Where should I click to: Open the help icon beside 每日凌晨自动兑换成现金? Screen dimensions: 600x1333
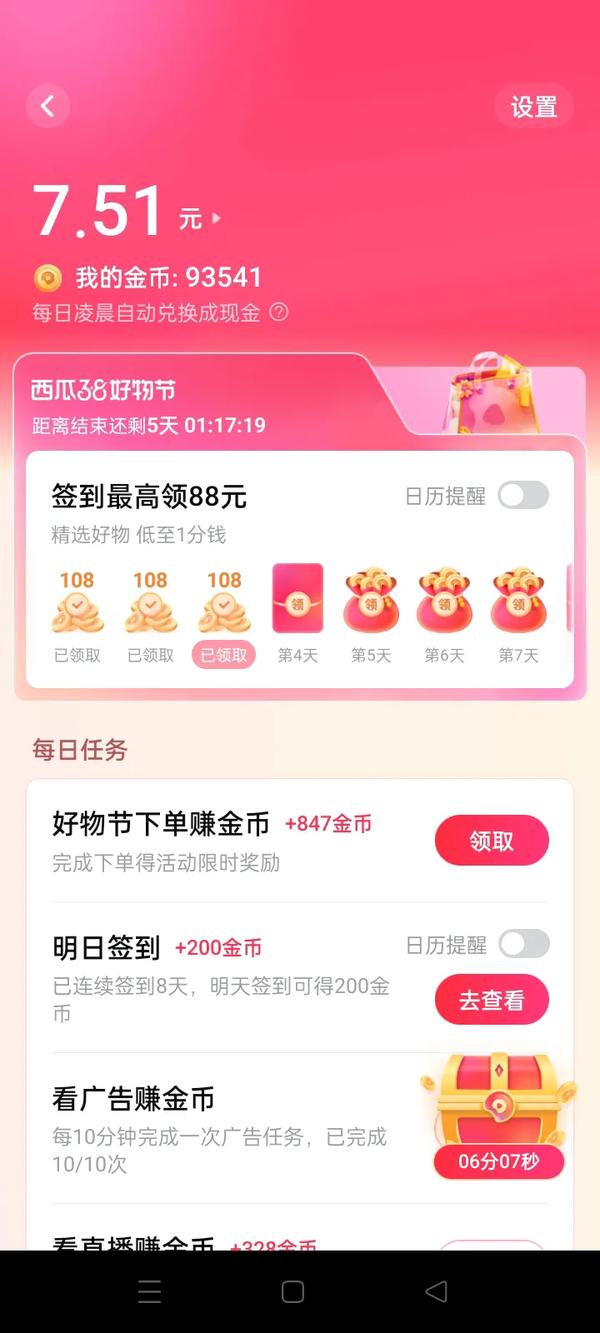click(279, 312)
